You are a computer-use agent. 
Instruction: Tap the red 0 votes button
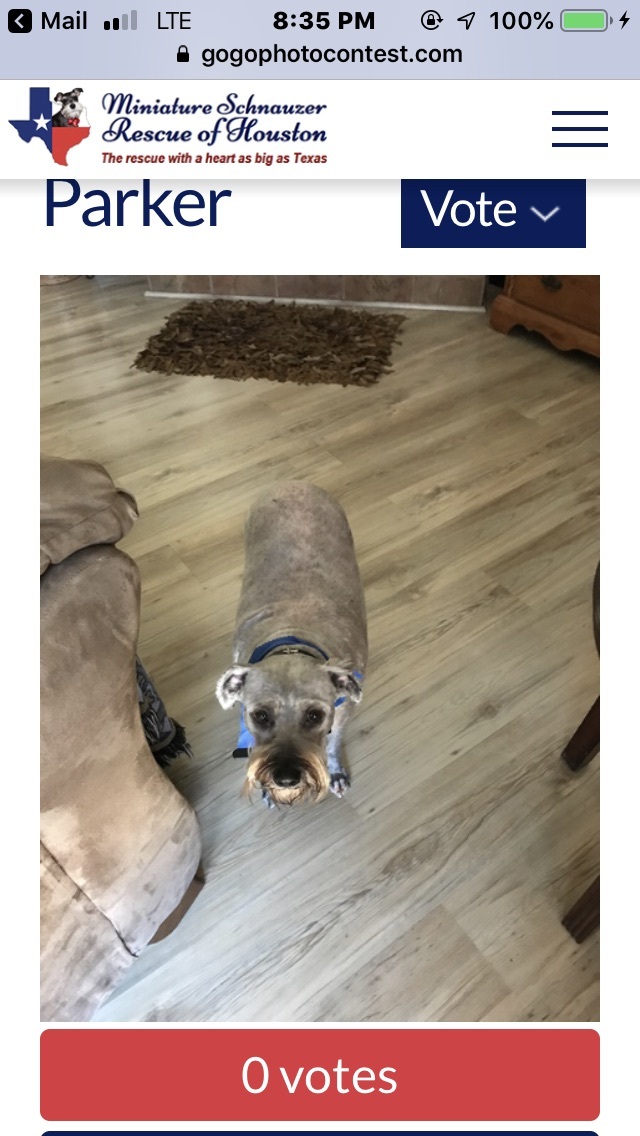click(x=320, y=1074)
